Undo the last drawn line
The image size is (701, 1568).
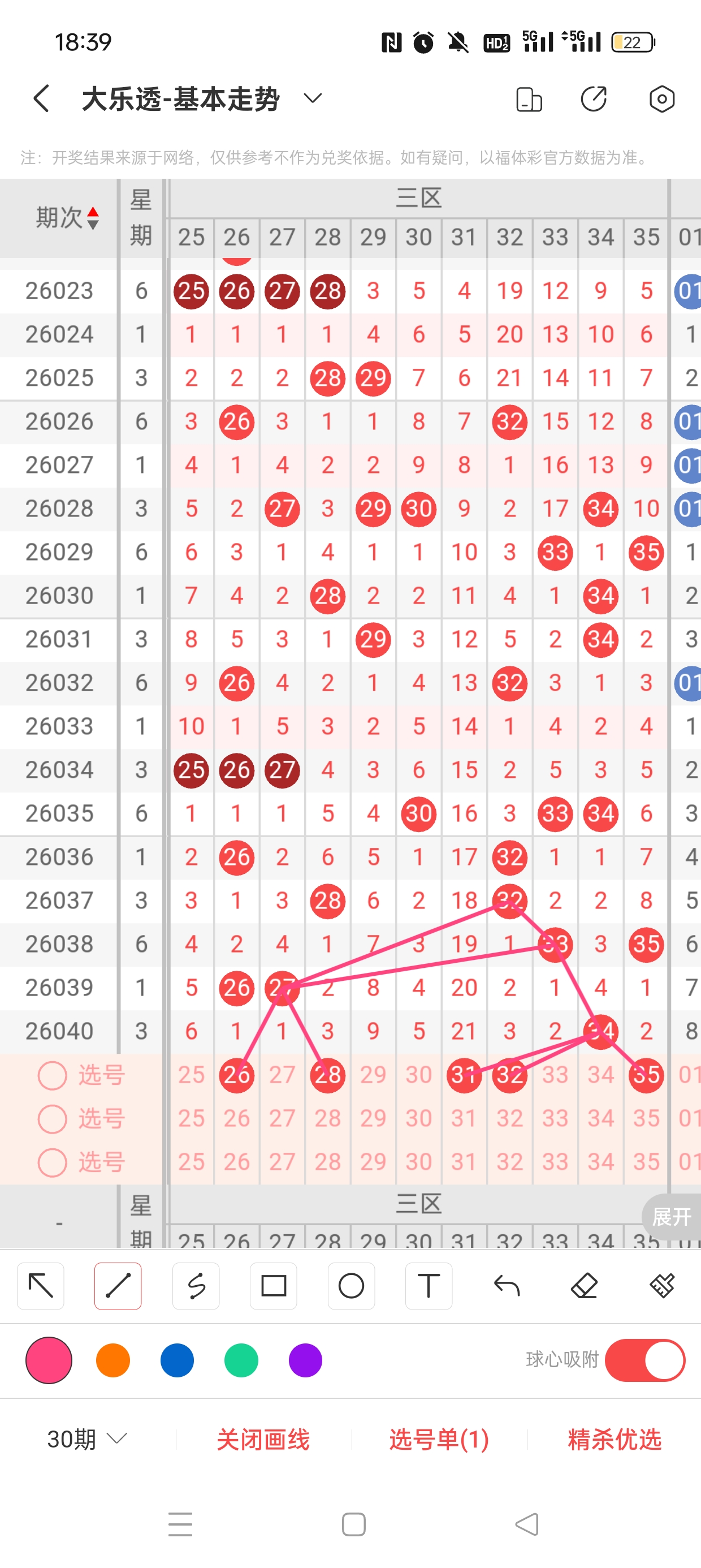[x=507, y=1286]
